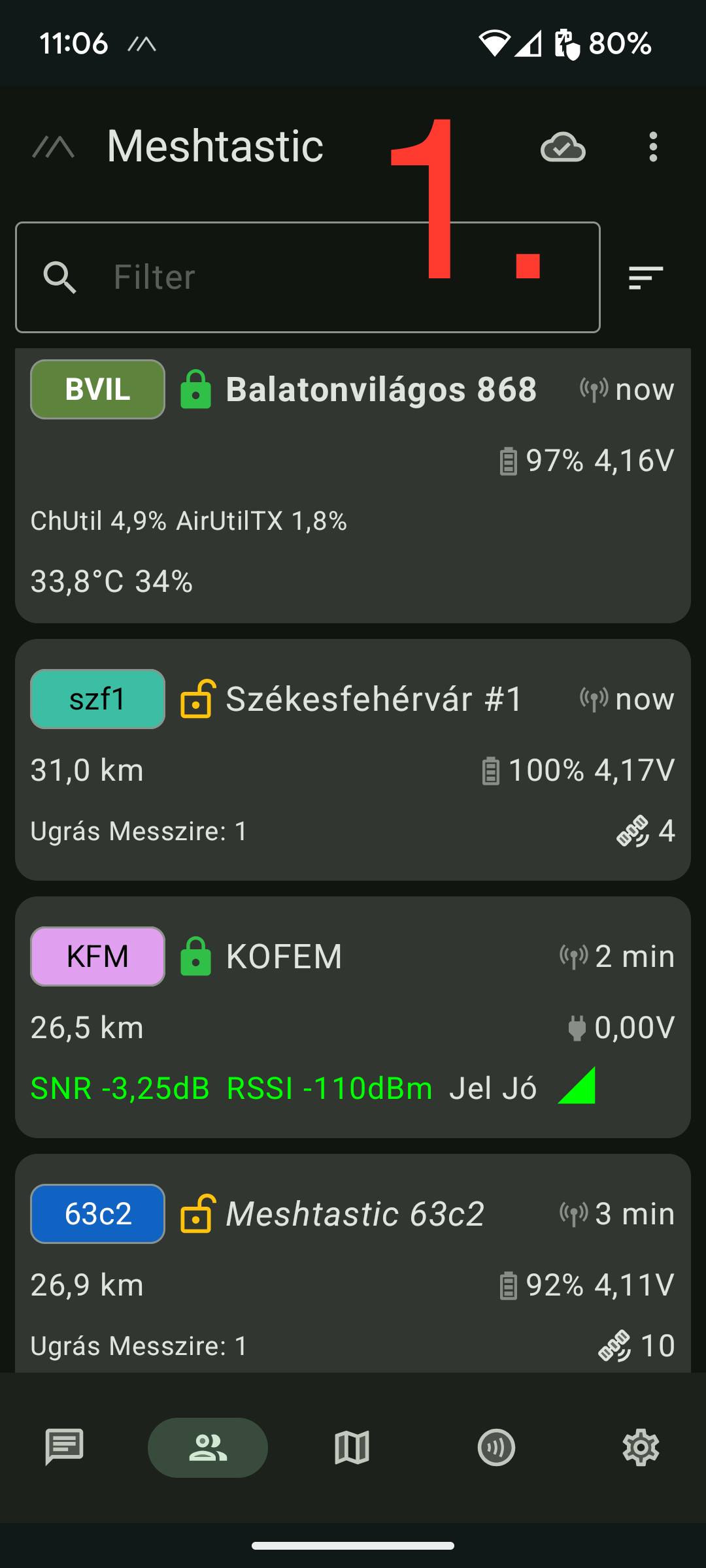The width and height of the screenshot is (706, 1568).
Task: Tap the KFM node chip
Action: [x=97, y=956]
